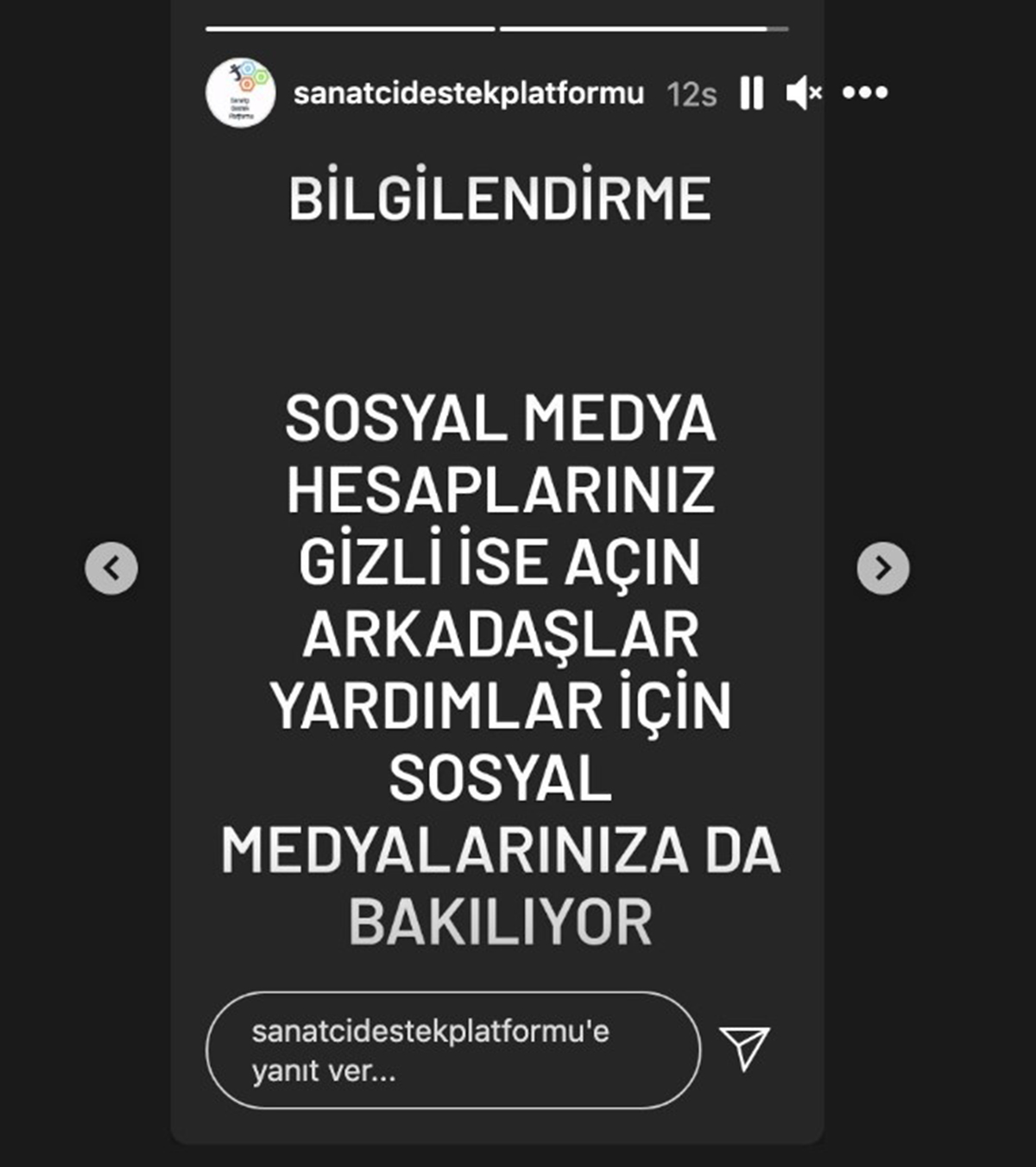Viewport: 1036px width, 1167px height.
Task: Open more options from the ellipsis menu
Action: click(x=866, y=93)
